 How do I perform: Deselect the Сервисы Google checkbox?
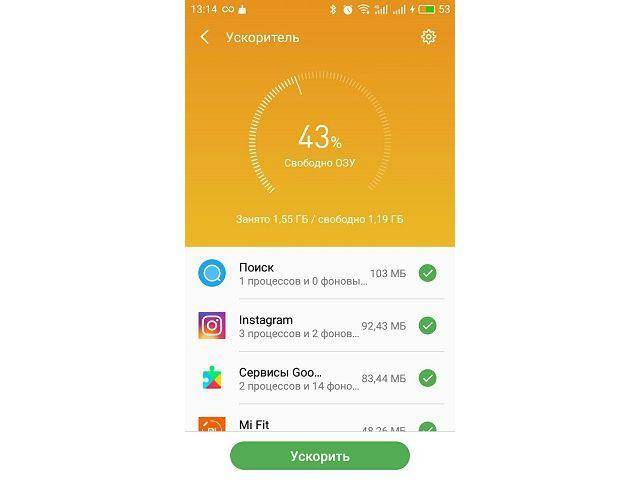tap(428, 378)
